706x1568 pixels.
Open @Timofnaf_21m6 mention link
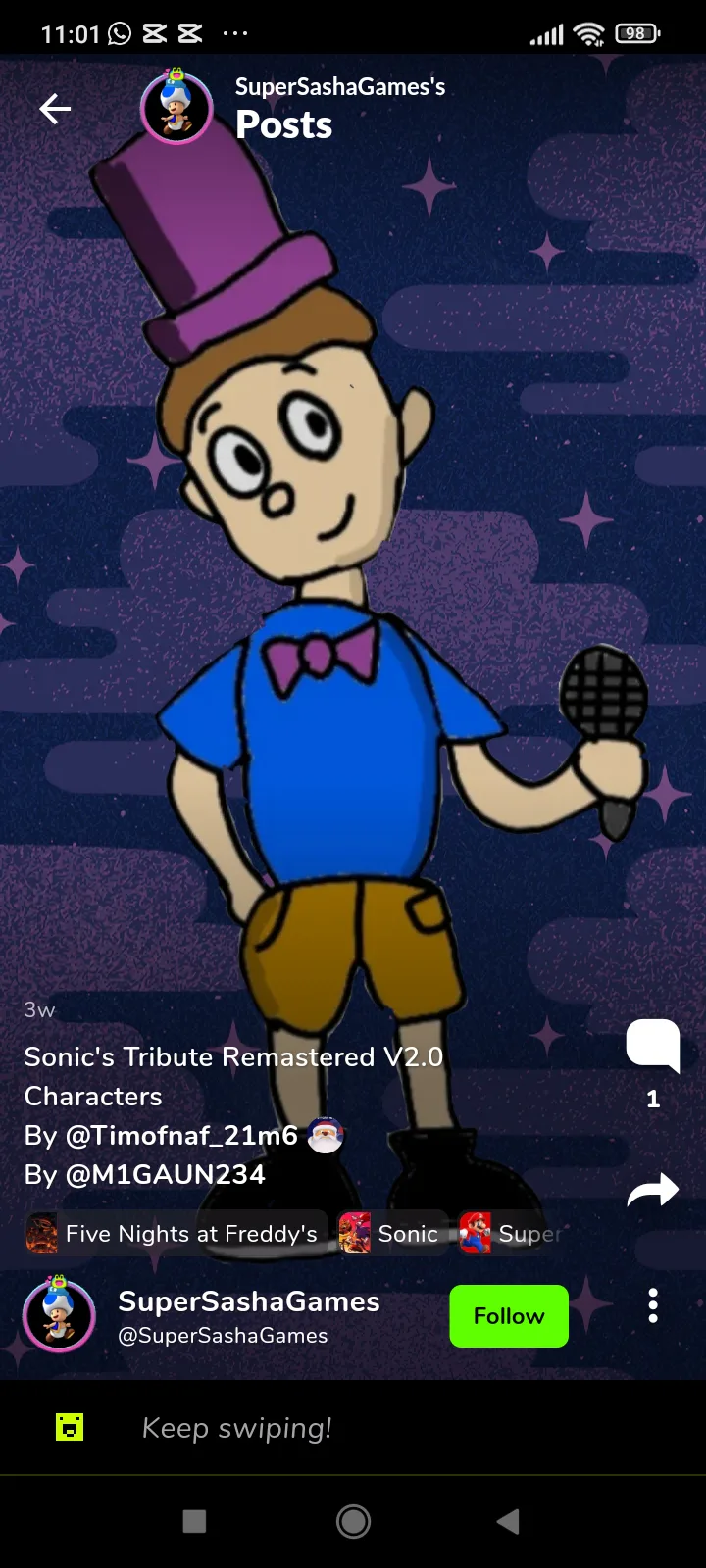(x=181, y=1135)
